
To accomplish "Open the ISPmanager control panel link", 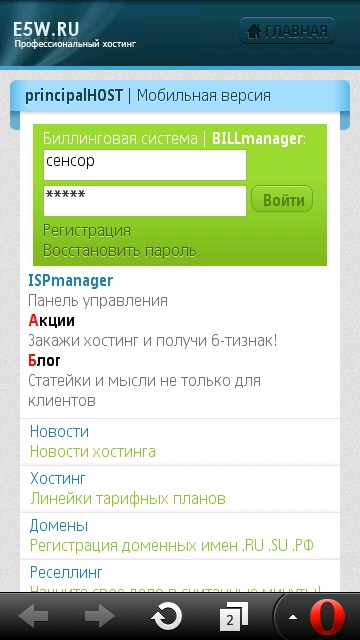I will coord(71,281).
